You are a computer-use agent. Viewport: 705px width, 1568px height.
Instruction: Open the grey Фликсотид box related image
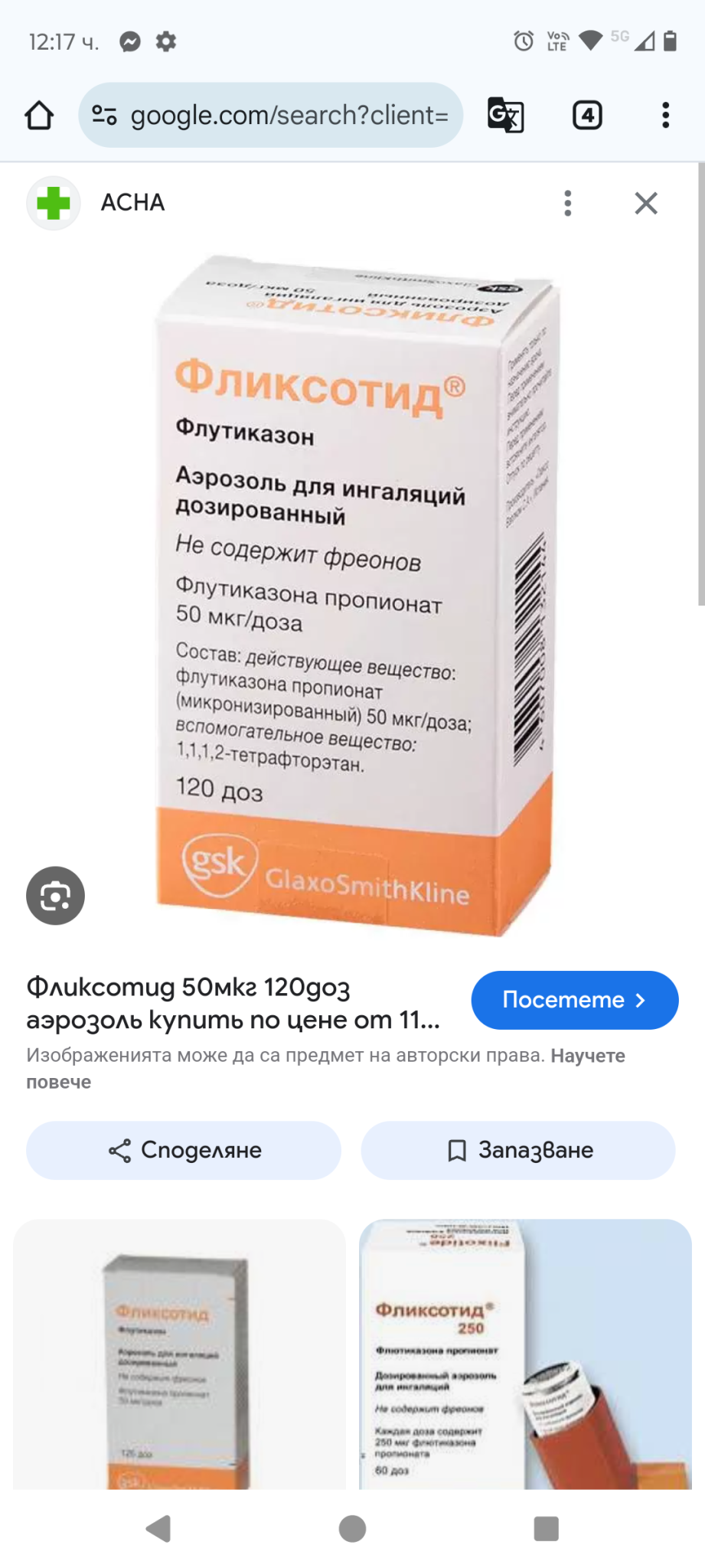[179, 1355]
